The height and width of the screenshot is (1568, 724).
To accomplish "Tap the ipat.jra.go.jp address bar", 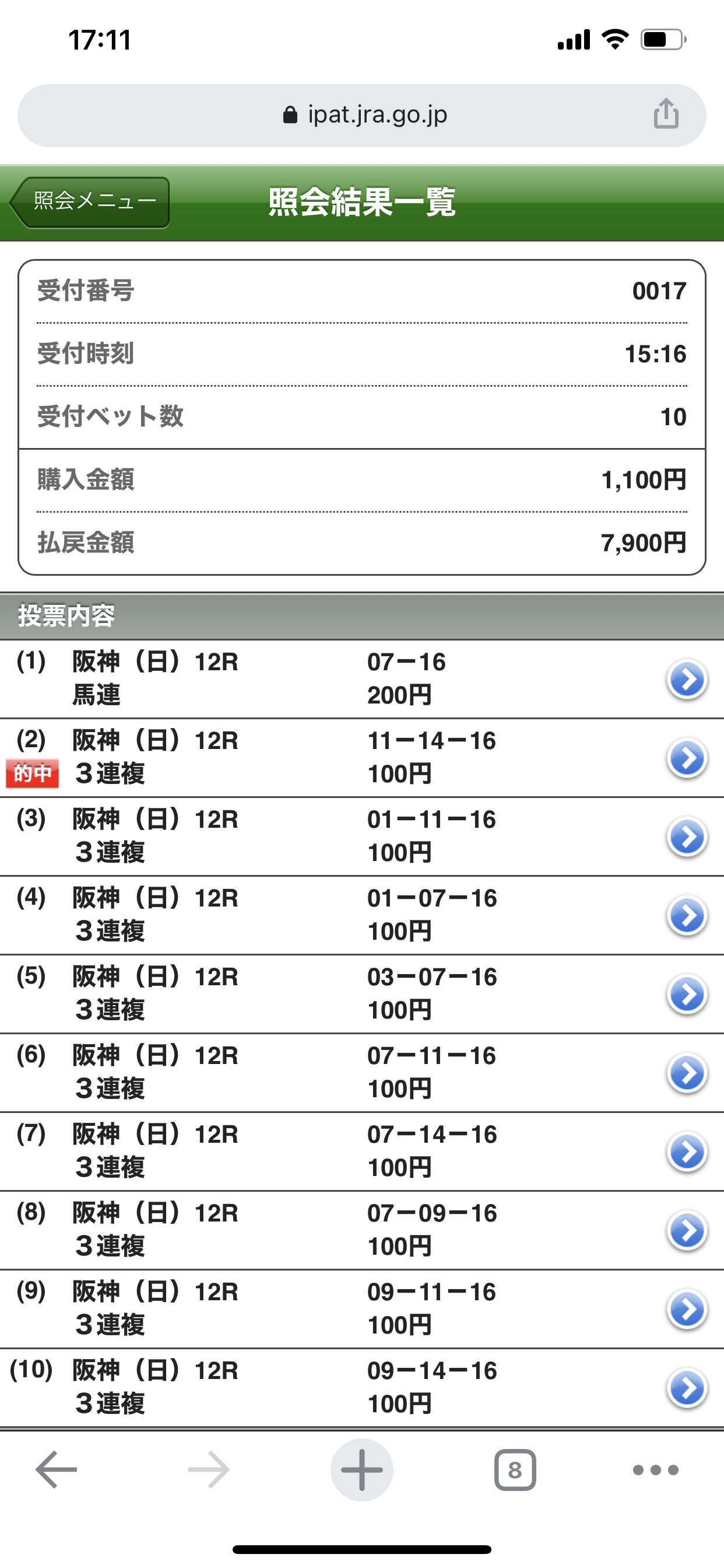I will click(365, 115).
